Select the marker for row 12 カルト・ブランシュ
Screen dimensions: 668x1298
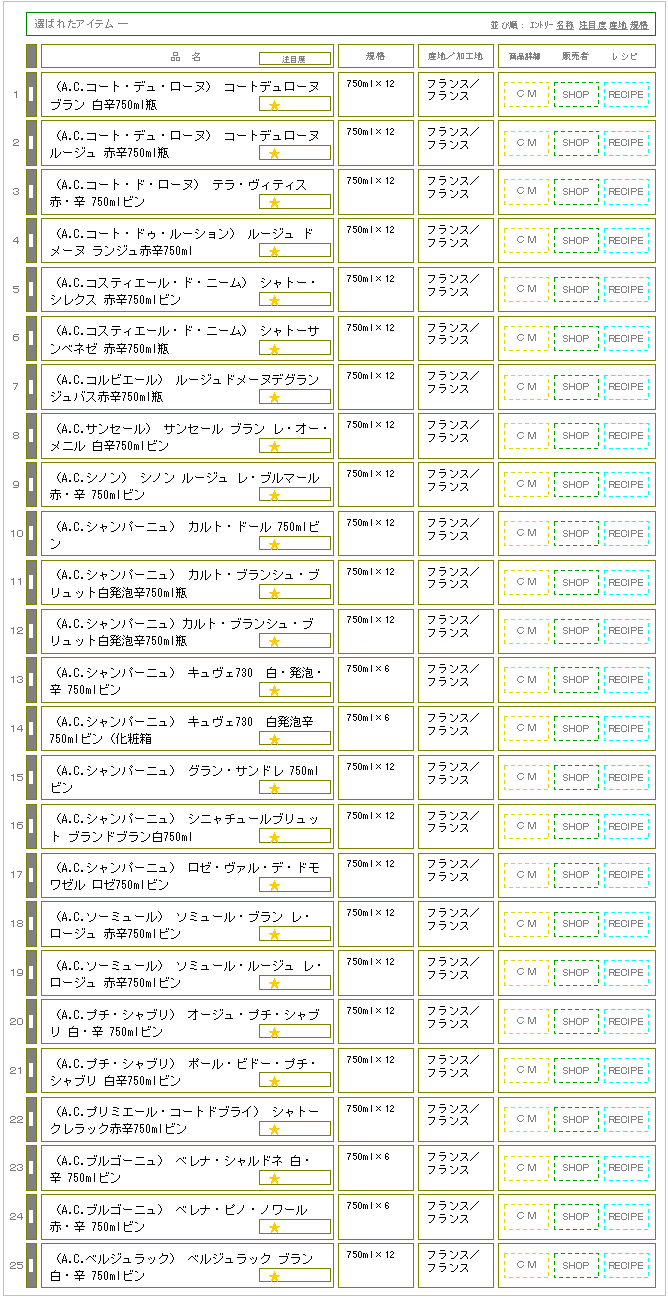click(x=31, y=631)
